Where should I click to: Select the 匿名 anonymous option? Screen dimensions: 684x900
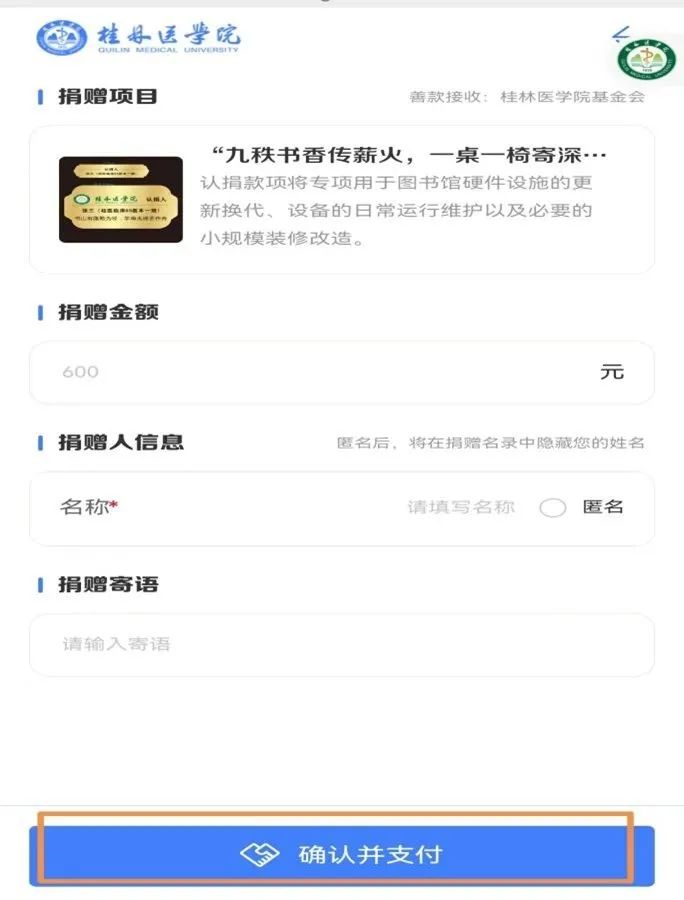pos(553,508)
